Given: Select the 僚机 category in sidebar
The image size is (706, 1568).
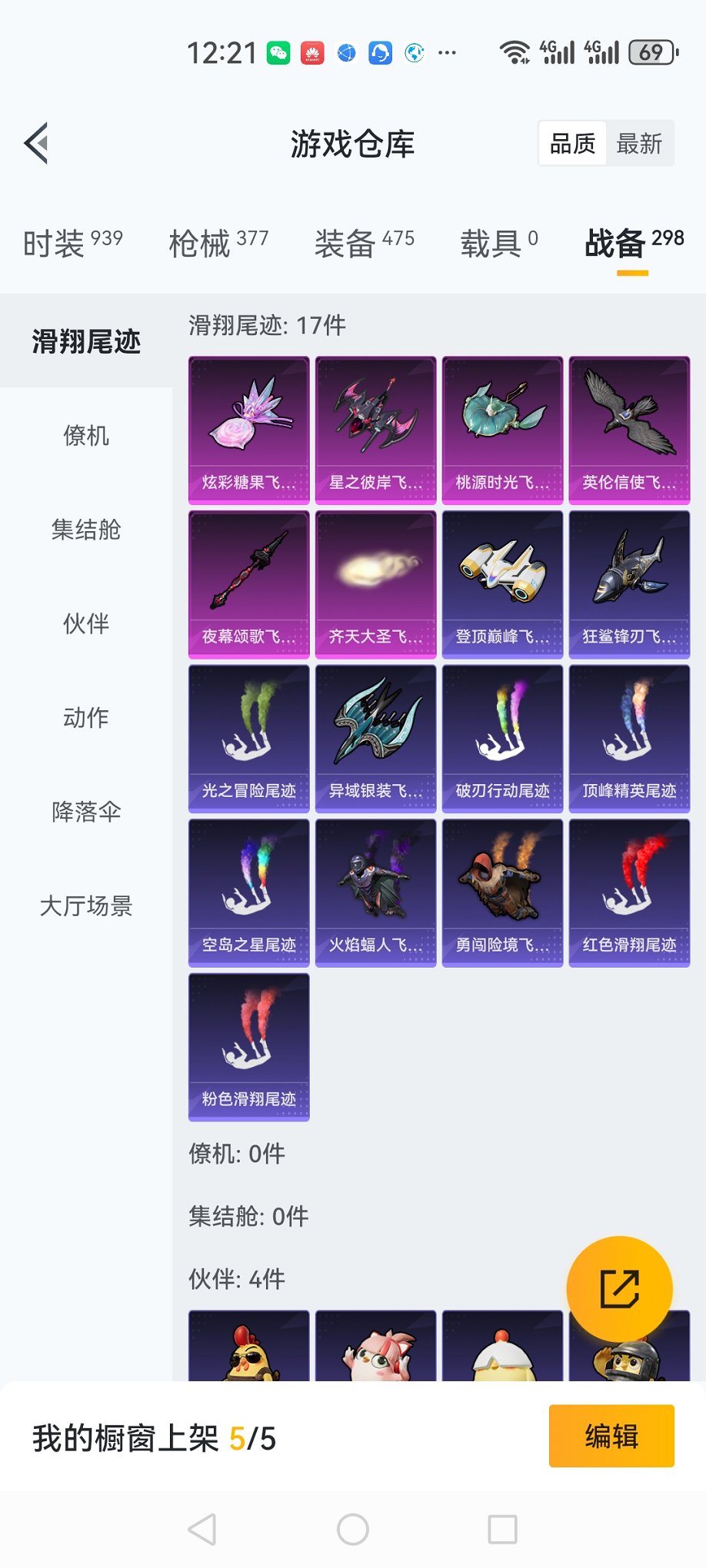Looking at the screenshot, I should click(x=86, y=437).
